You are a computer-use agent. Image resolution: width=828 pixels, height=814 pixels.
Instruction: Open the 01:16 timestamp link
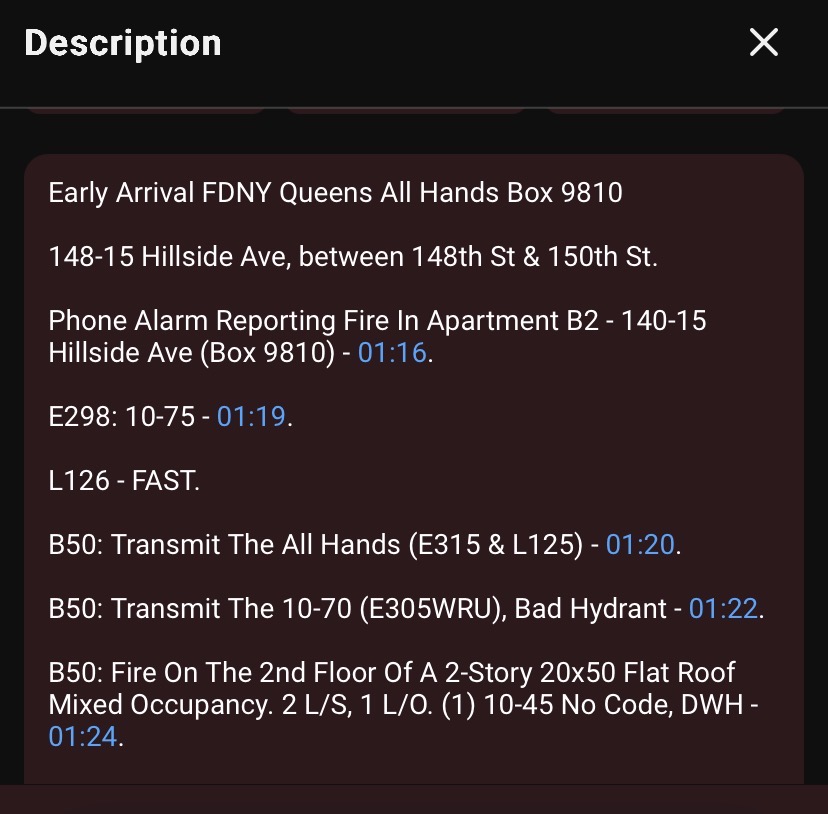(392, 353)
